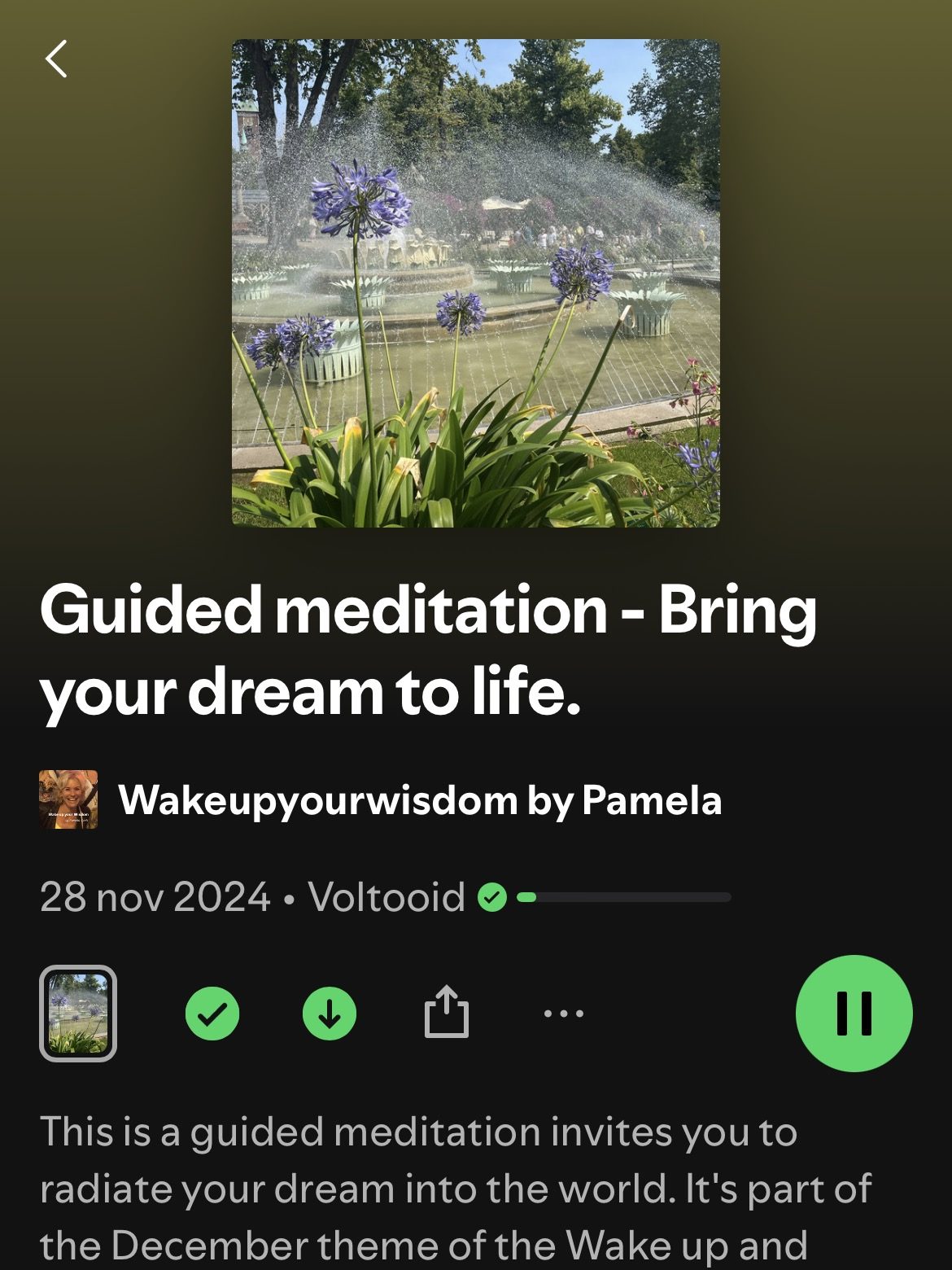Tap the green download arrow icon

[330, 1014]
